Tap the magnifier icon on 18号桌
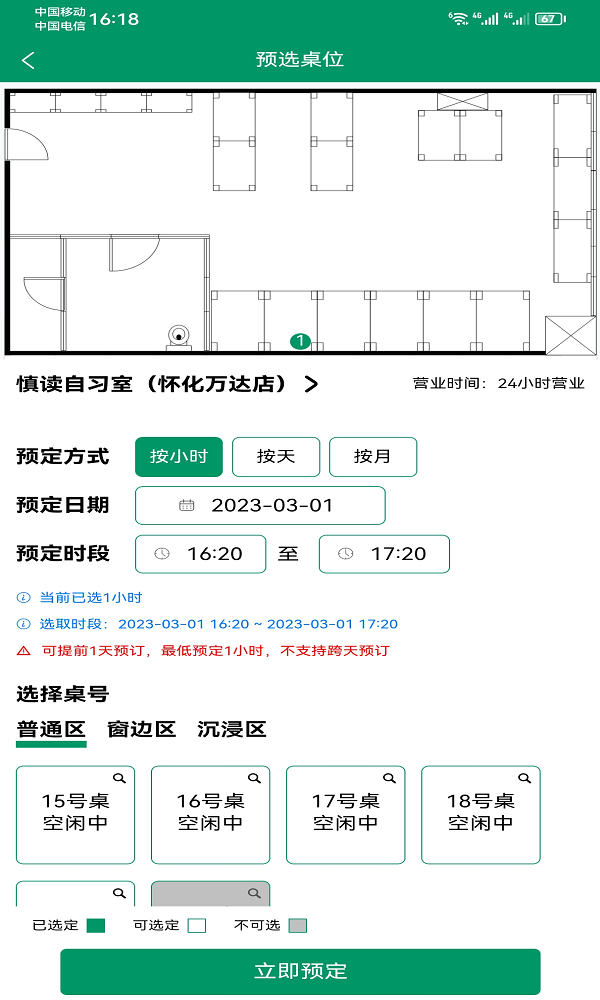Viewport: 600px width, 1000px height. click(524, 778)
